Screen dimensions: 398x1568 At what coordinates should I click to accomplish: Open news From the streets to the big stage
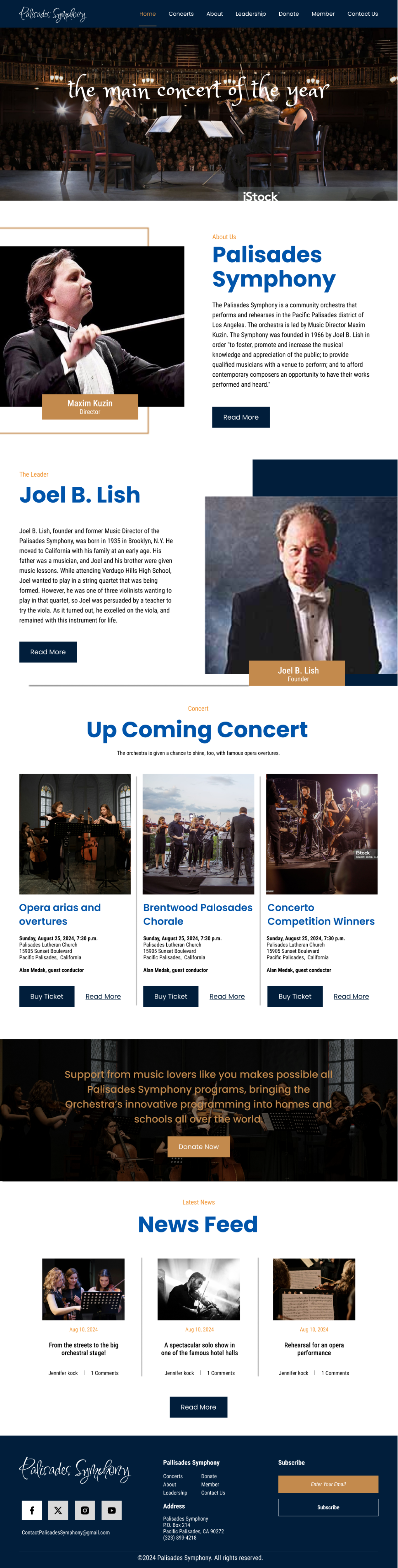coord(83,1349)
